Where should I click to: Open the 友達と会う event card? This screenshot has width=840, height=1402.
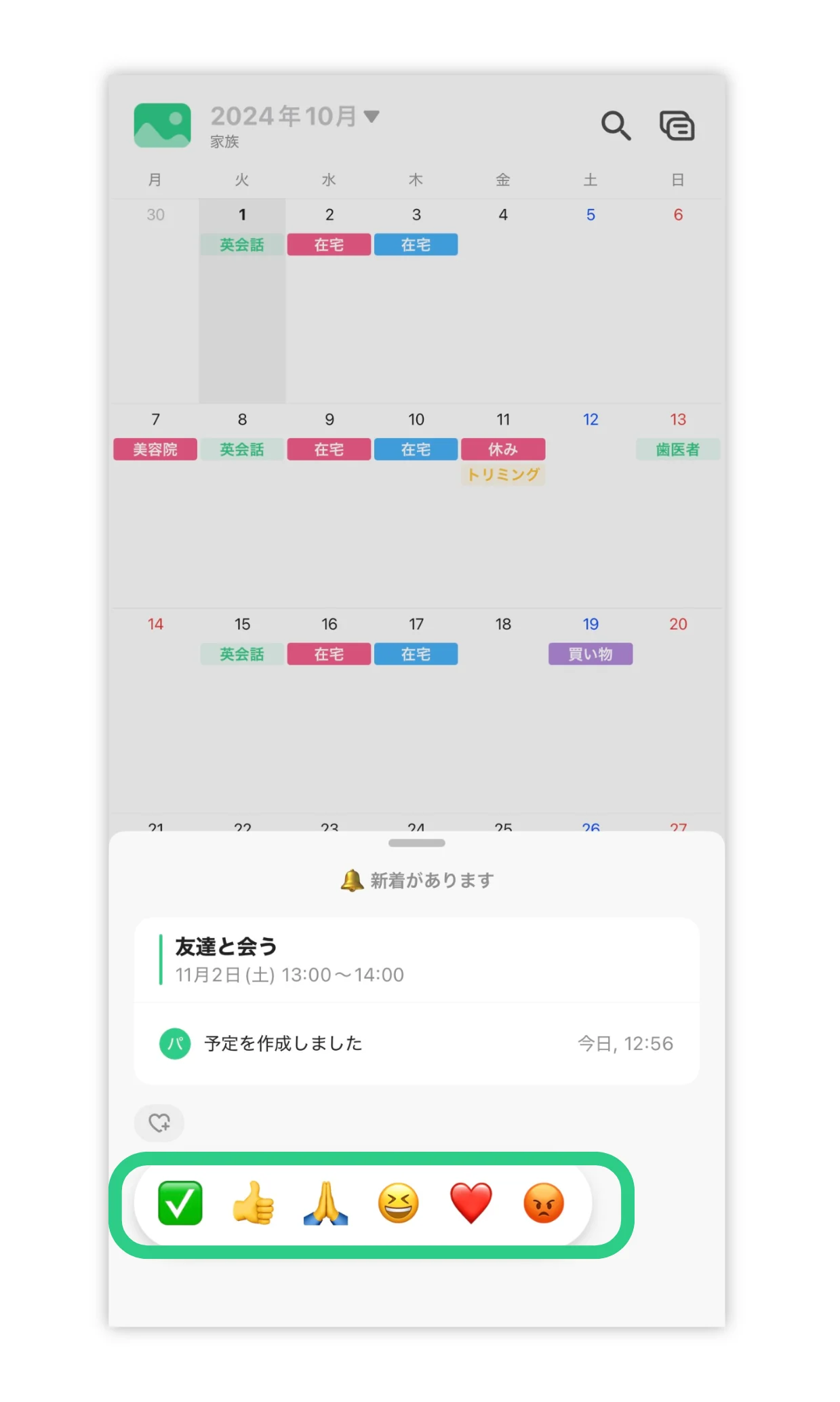coord(416,960)
